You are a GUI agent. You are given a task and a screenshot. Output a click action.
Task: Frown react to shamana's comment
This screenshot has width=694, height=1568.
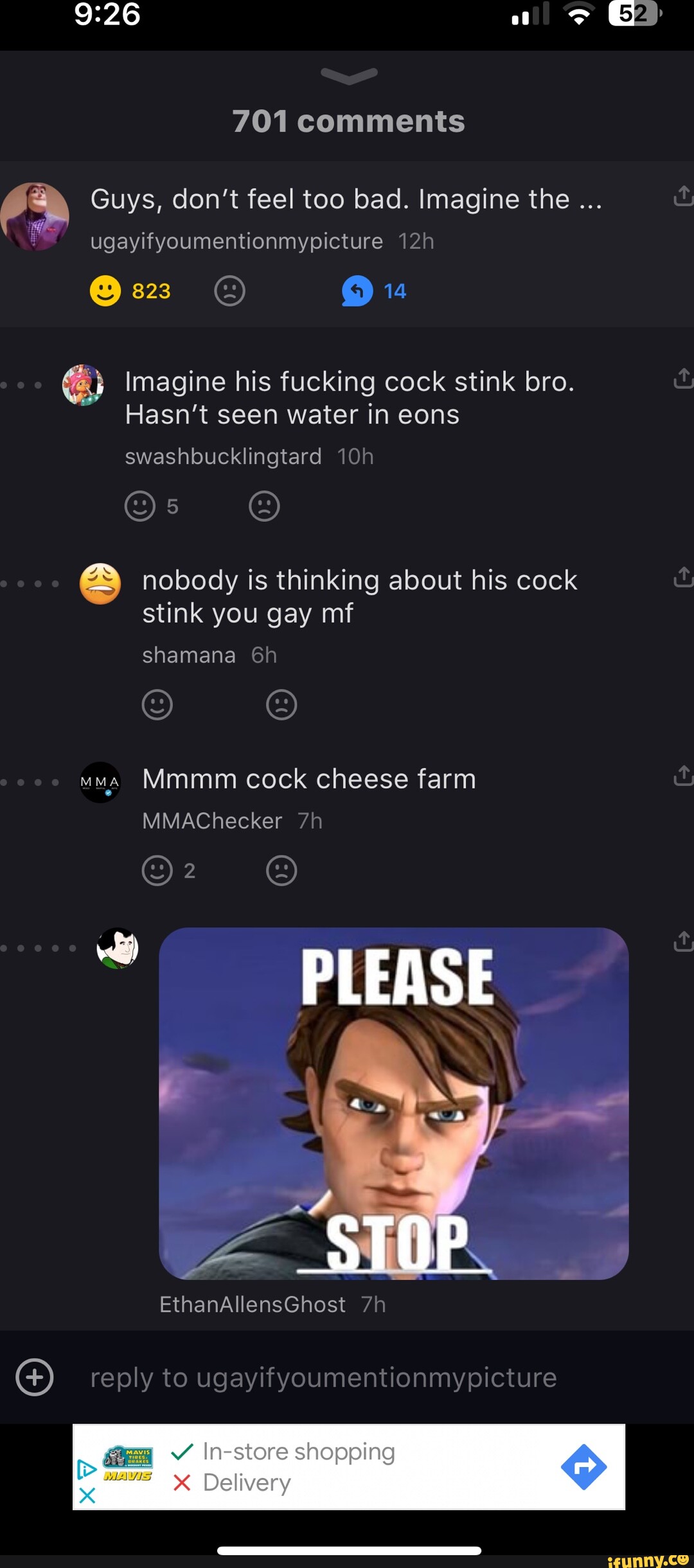tap(281, 704)
